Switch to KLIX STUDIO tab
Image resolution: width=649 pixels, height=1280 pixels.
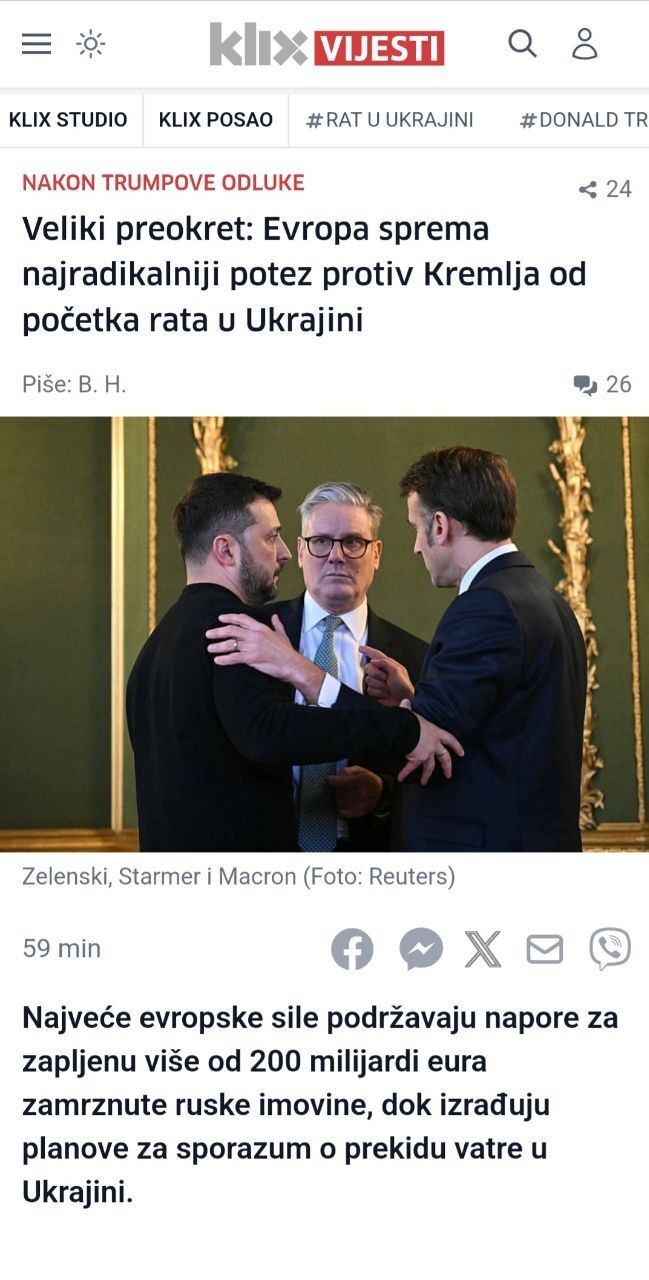point(68,120)
